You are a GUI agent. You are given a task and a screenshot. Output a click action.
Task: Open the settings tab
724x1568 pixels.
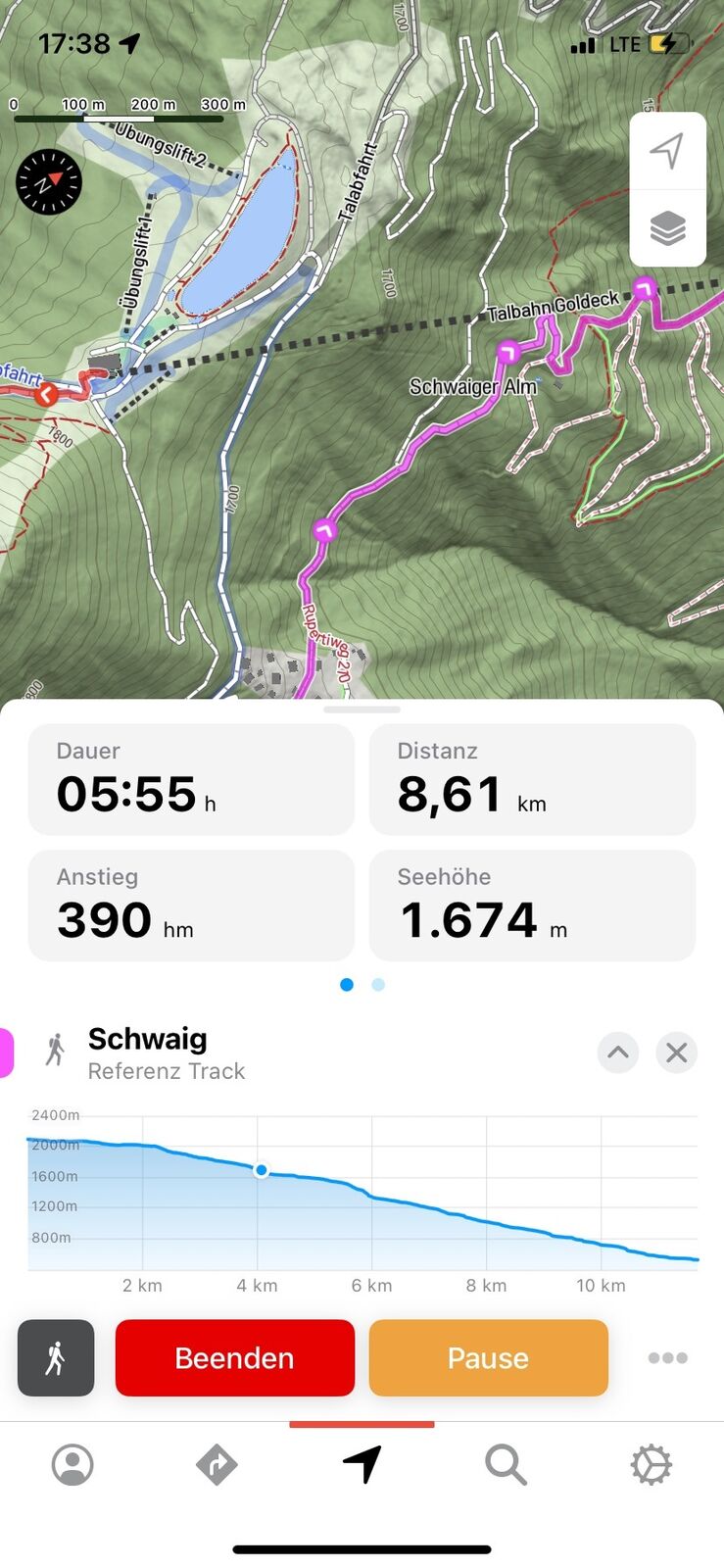pos(652,1465)
